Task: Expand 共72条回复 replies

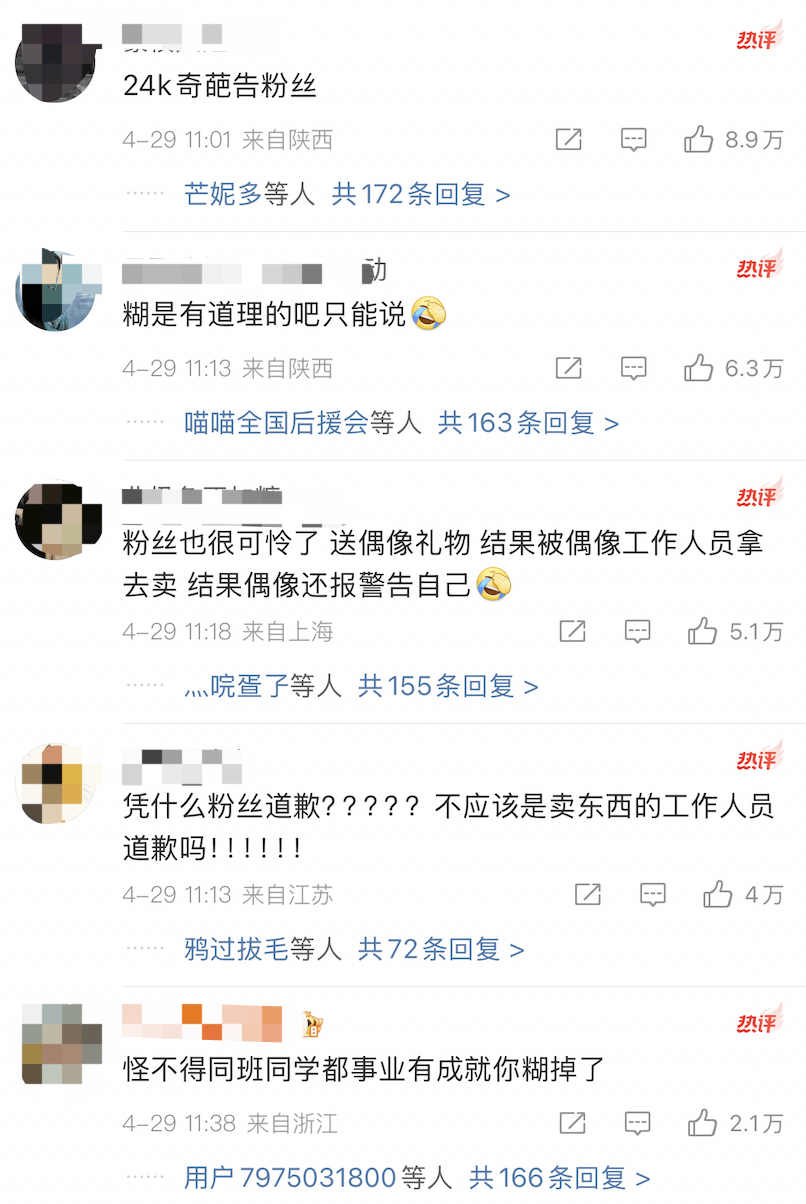Action: tap(441, 949)
